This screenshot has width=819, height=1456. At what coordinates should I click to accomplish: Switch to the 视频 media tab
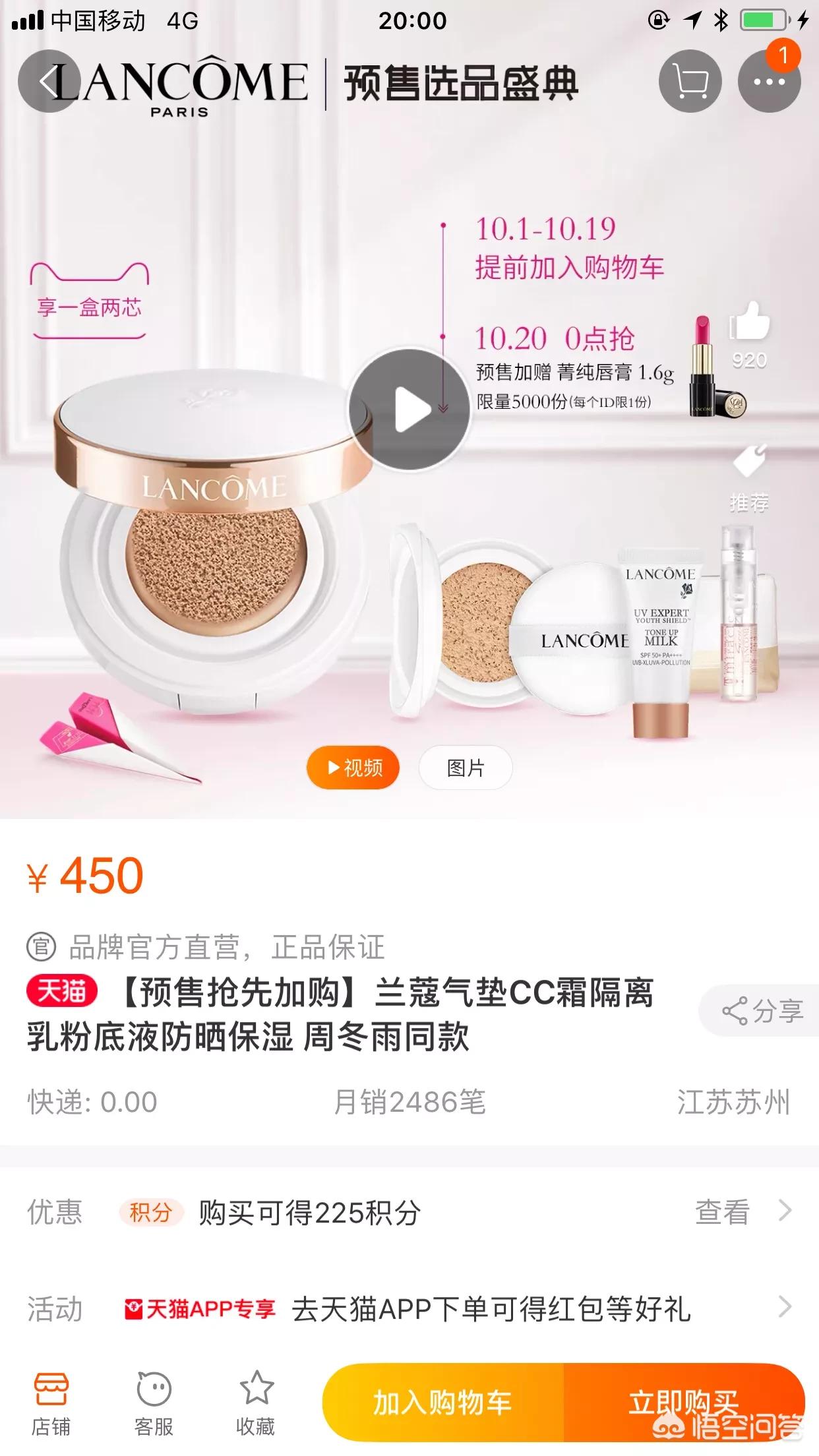point(353,768)
